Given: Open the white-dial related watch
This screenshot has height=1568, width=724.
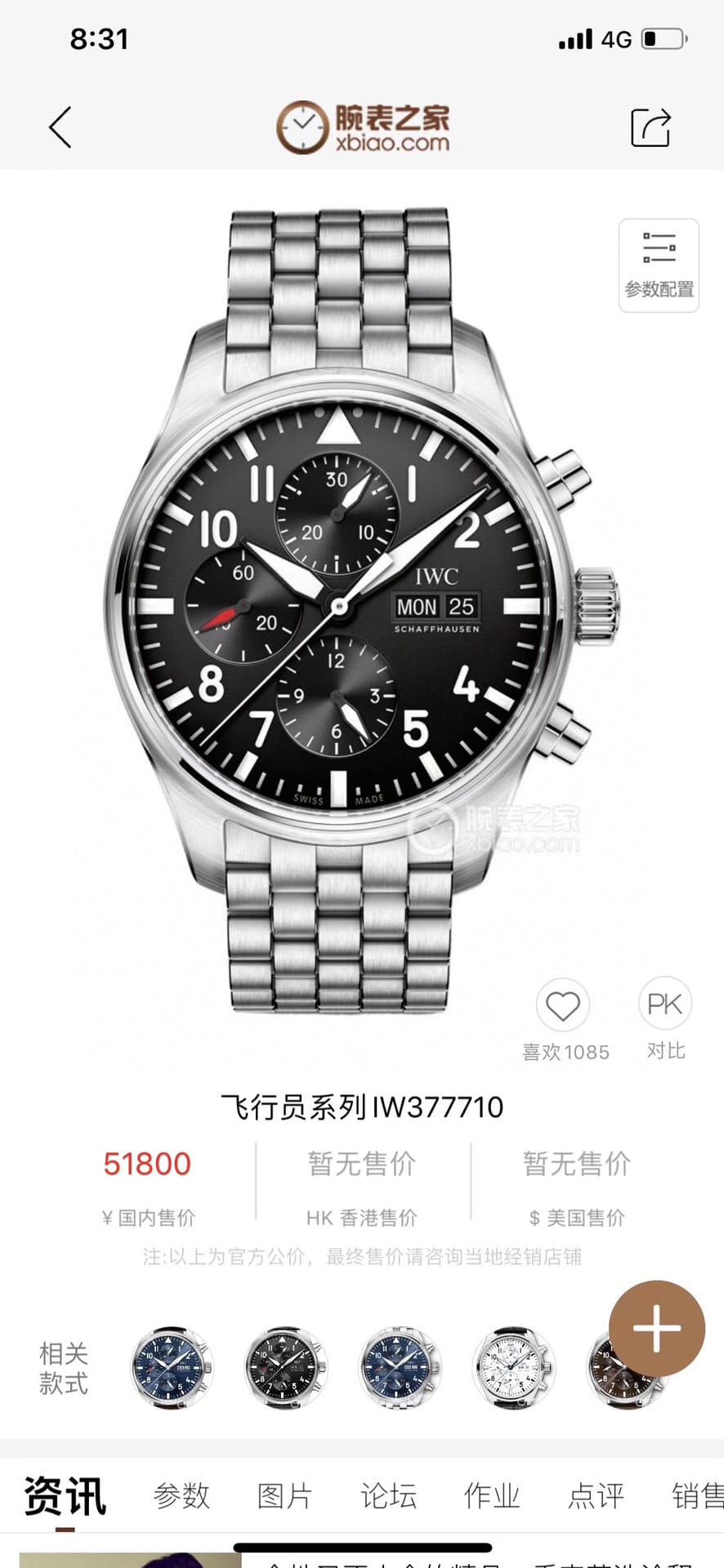Looking at the screenshot, I should point(514,1368).
